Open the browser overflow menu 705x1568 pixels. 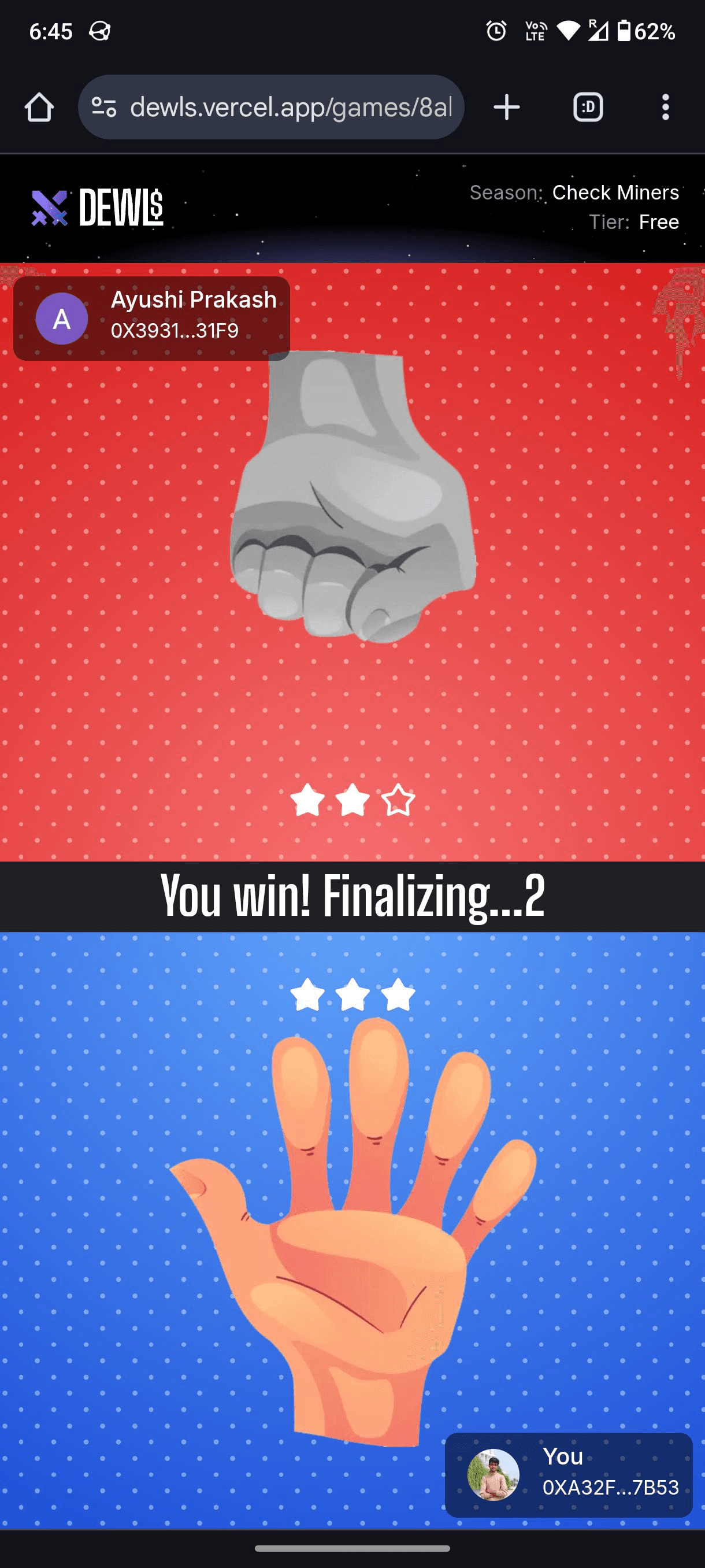pos(665,108)
